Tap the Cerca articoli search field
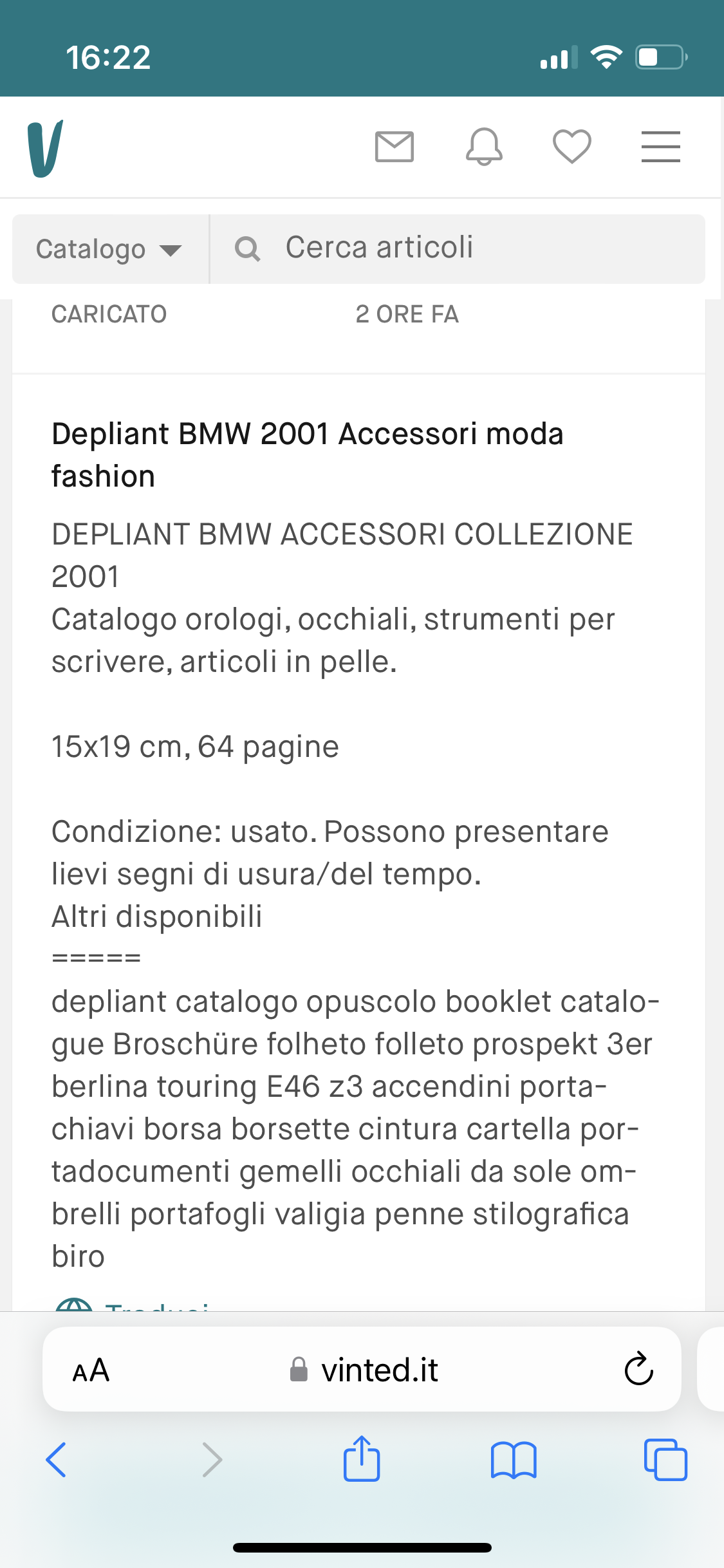Screen dimensions: 724x1568 click(457, 248)
